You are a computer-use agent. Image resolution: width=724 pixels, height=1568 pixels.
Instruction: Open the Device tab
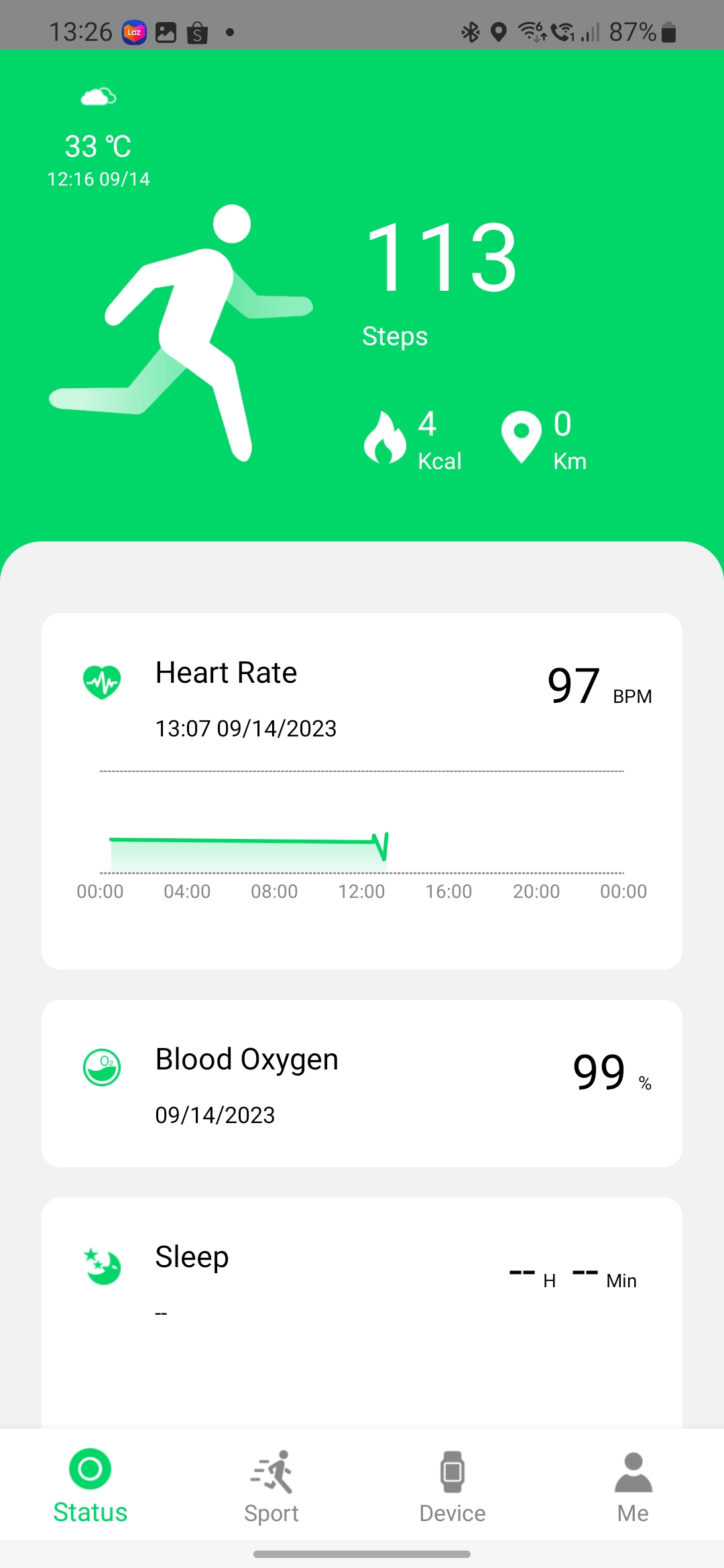click(x=452, y=1484)
